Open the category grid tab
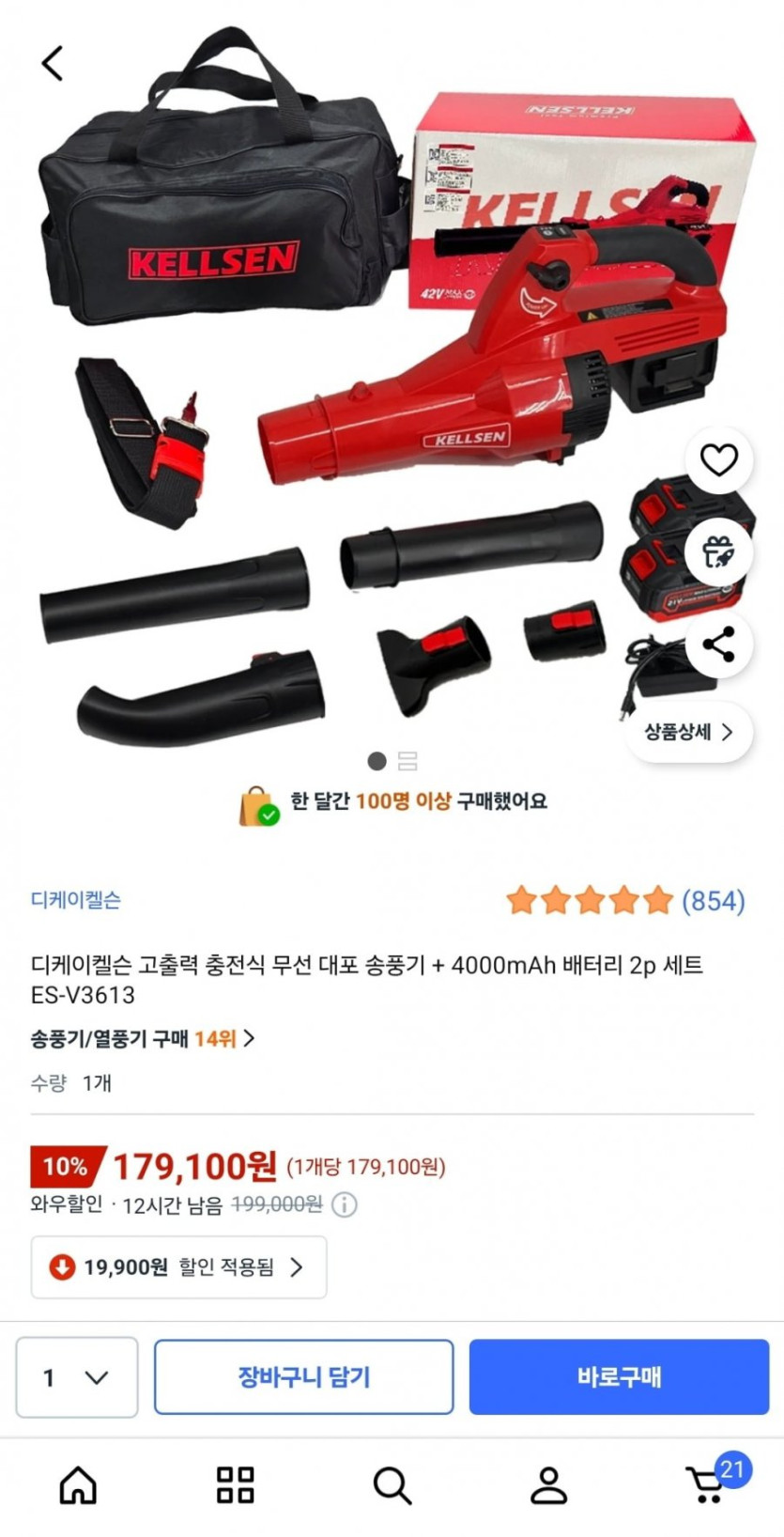 point(235,1486)
